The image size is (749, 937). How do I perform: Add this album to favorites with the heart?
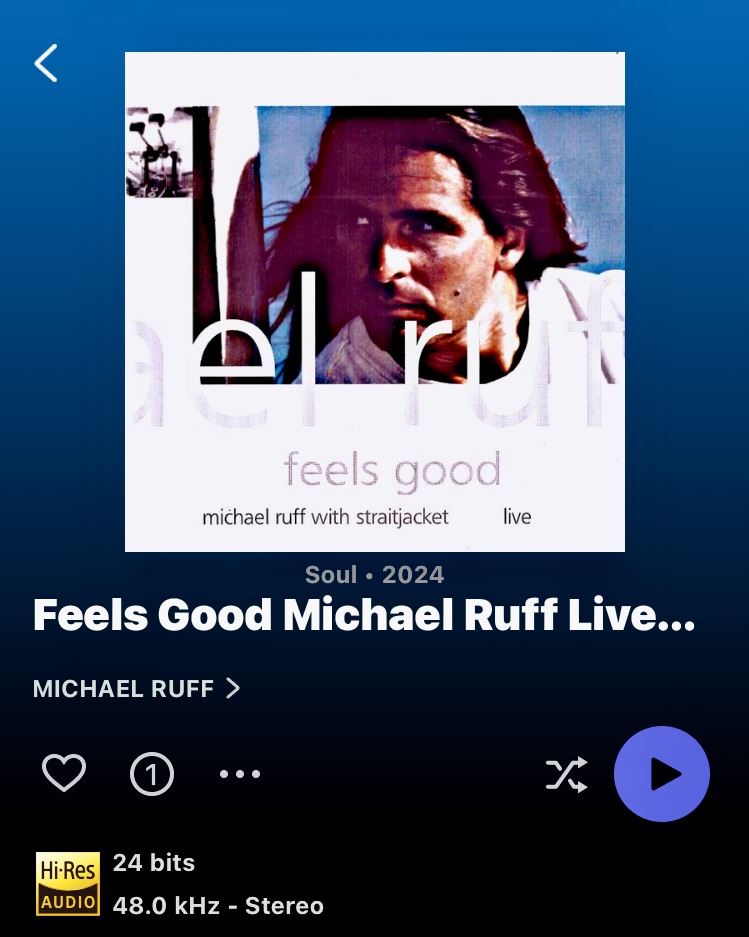click(x=64, y=773)
